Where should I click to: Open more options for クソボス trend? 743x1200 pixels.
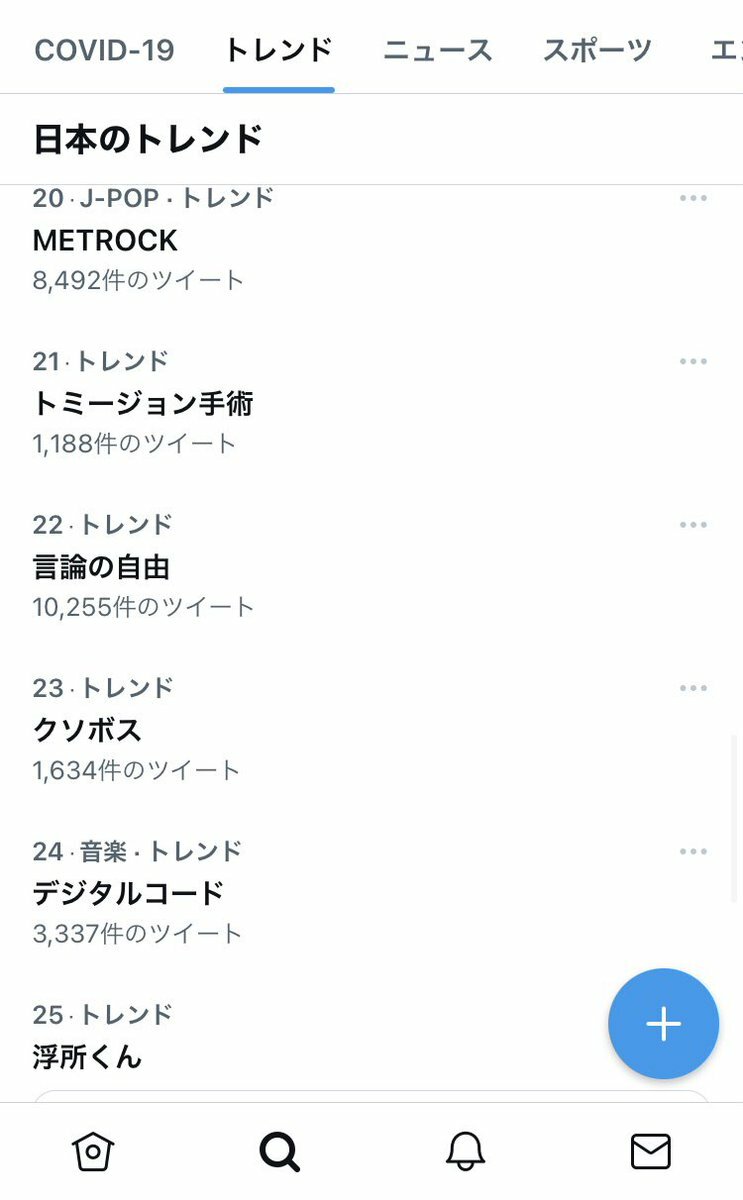(x=693, y=688)
